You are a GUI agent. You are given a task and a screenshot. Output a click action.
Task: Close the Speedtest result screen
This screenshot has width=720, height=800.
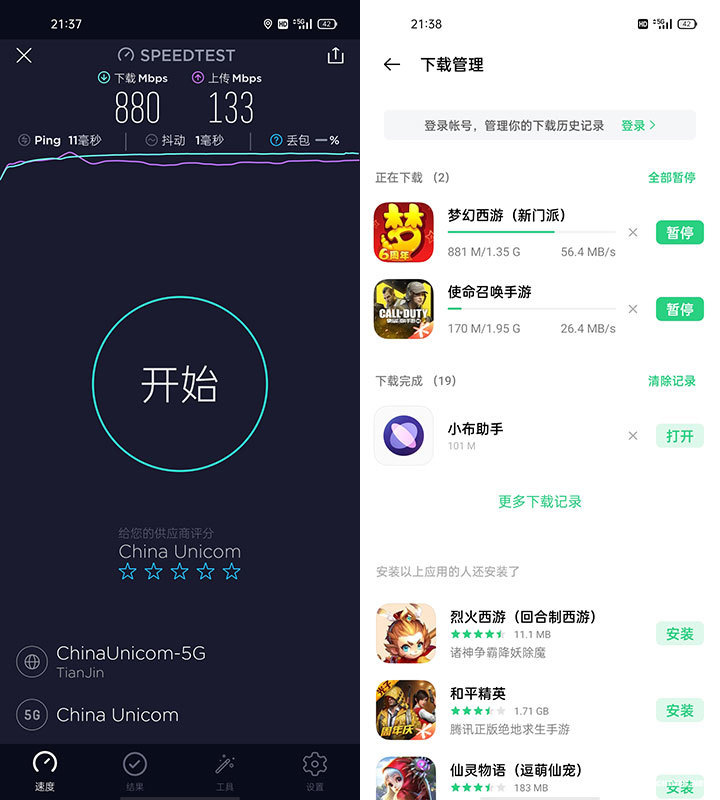click(x=24, y=56)
